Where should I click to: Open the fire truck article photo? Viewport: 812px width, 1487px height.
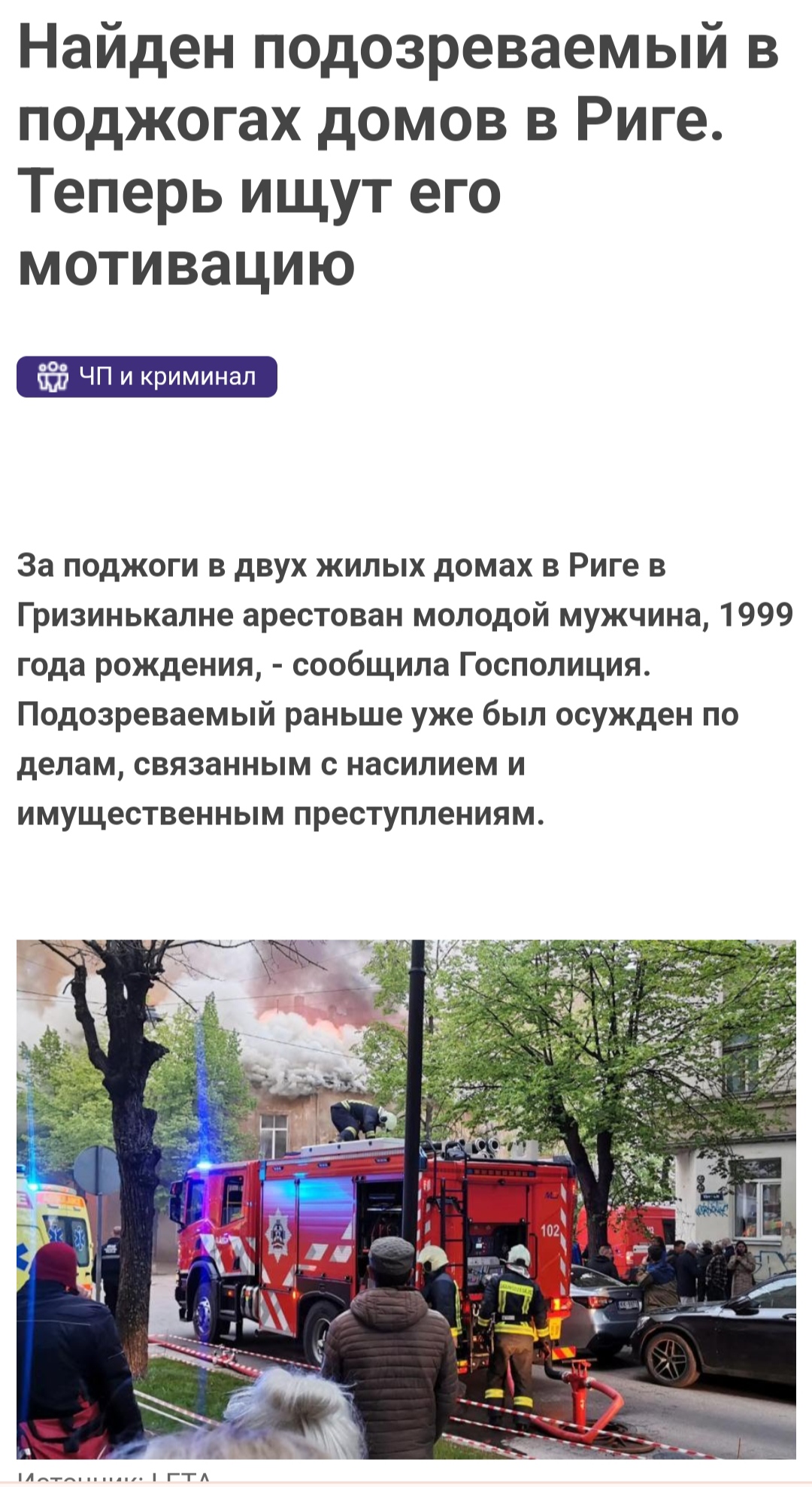(x=406, y=1199)
